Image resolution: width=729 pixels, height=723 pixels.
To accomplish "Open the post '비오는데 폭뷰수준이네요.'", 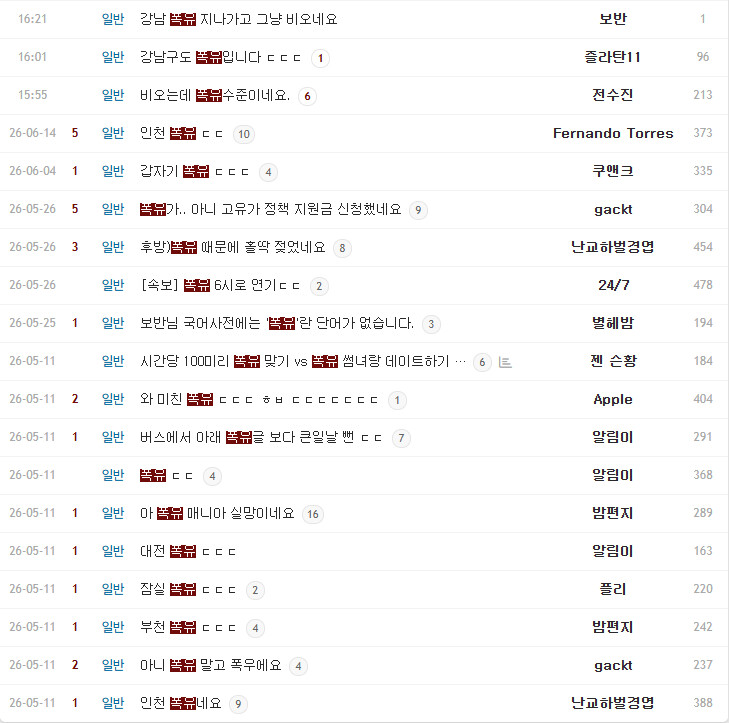I will (x=215, y=95).
